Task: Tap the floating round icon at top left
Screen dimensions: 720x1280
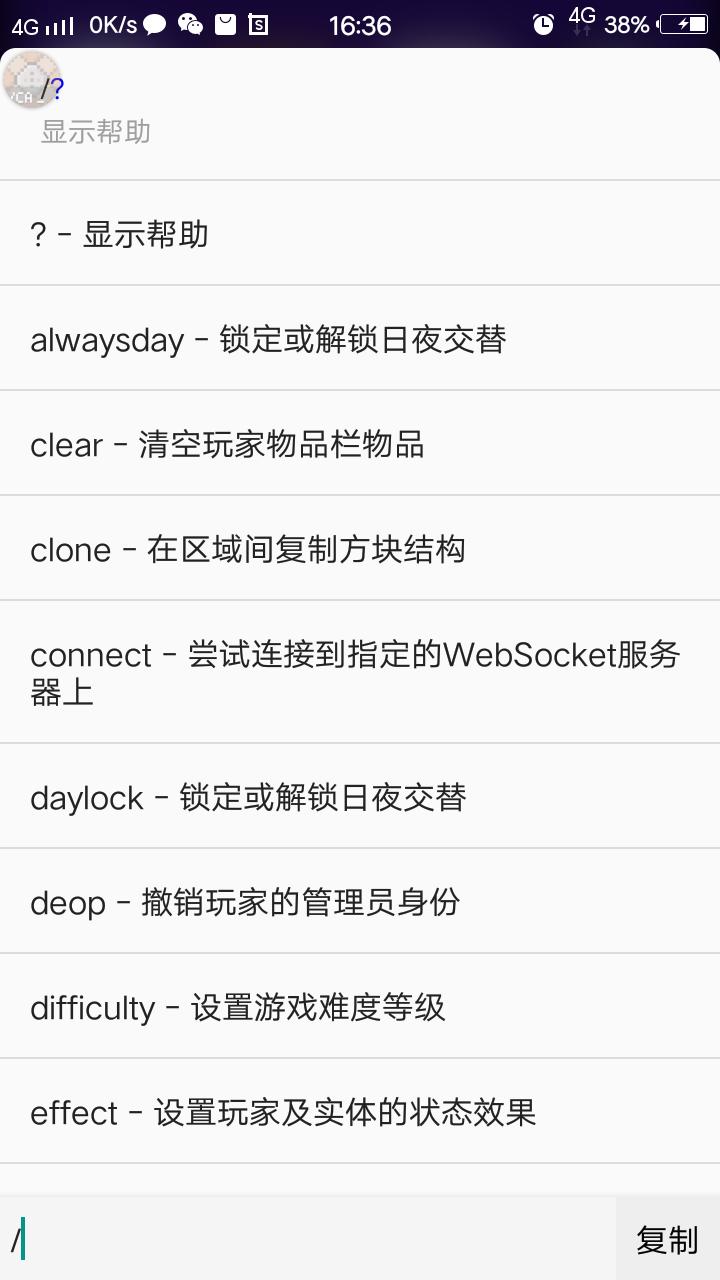Action: coord(31,80)
